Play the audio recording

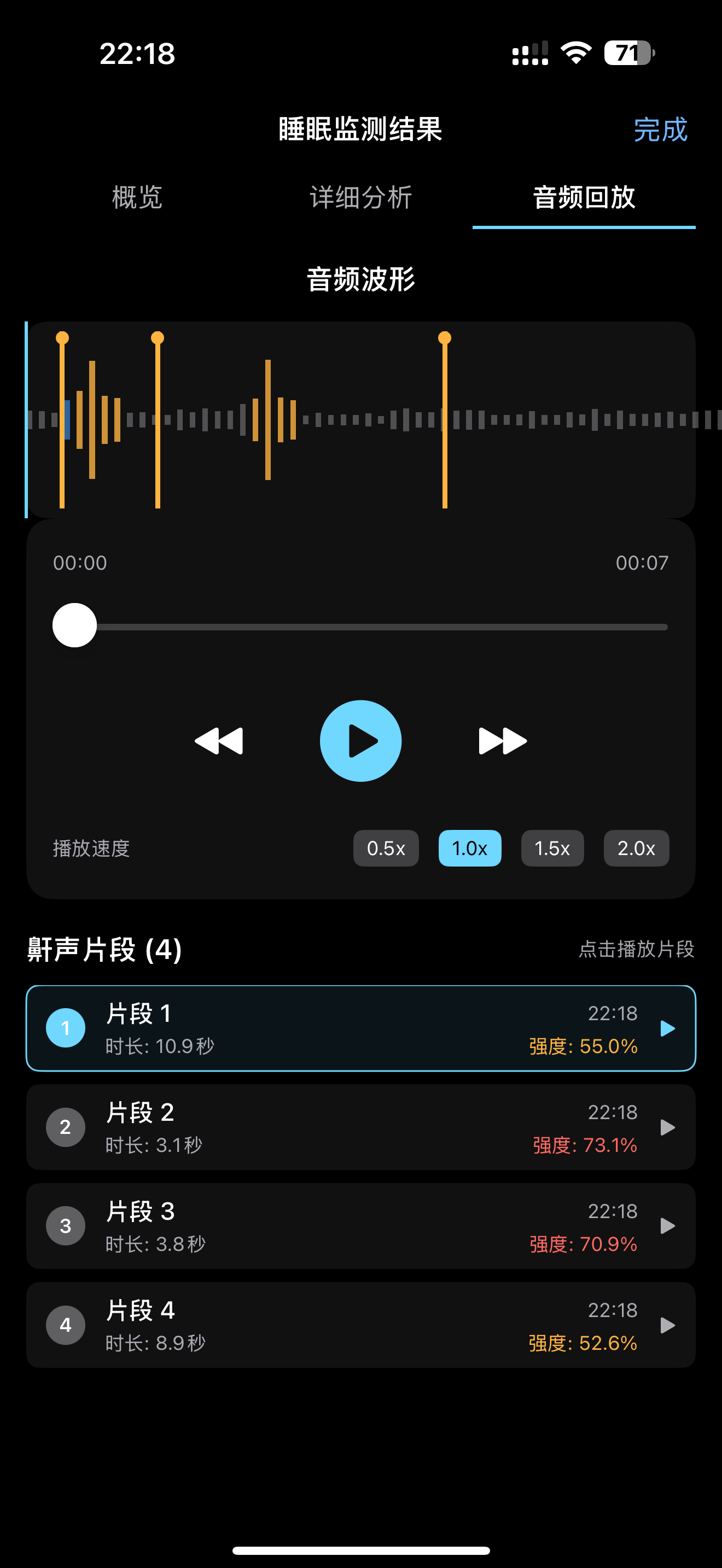(x=360, y=741)
